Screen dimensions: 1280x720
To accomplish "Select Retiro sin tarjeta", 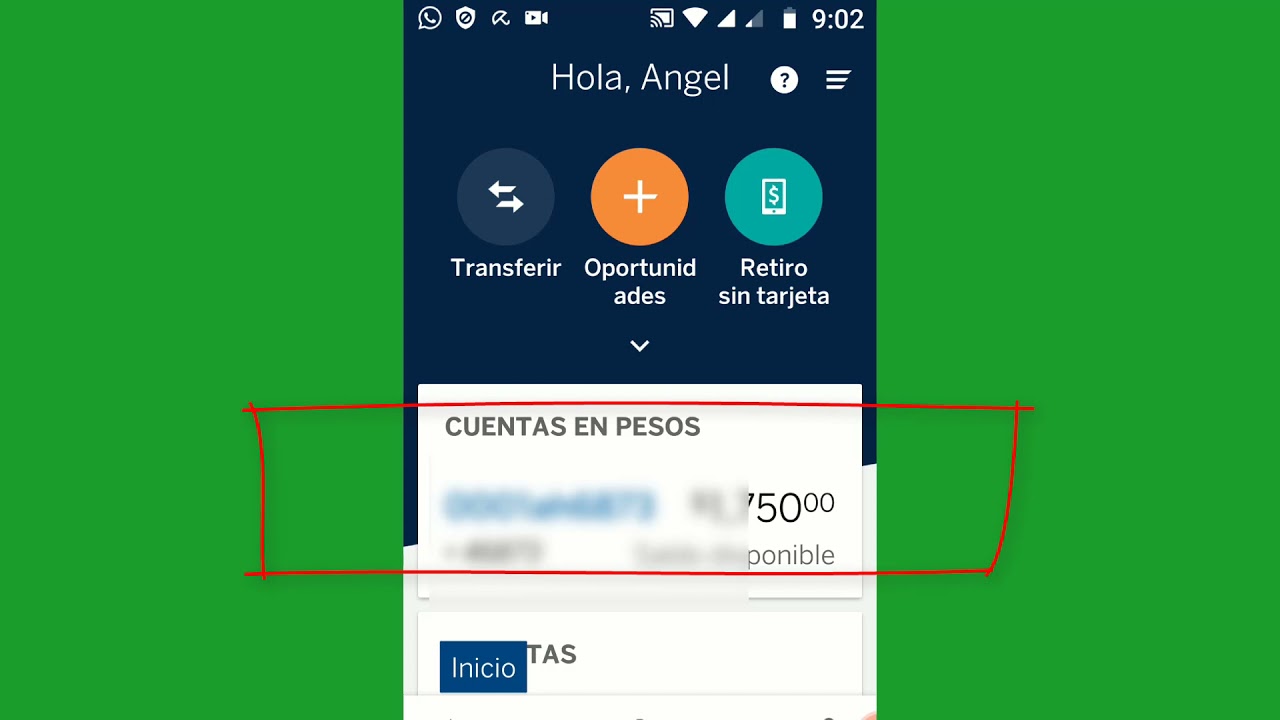I will point(773,197).
